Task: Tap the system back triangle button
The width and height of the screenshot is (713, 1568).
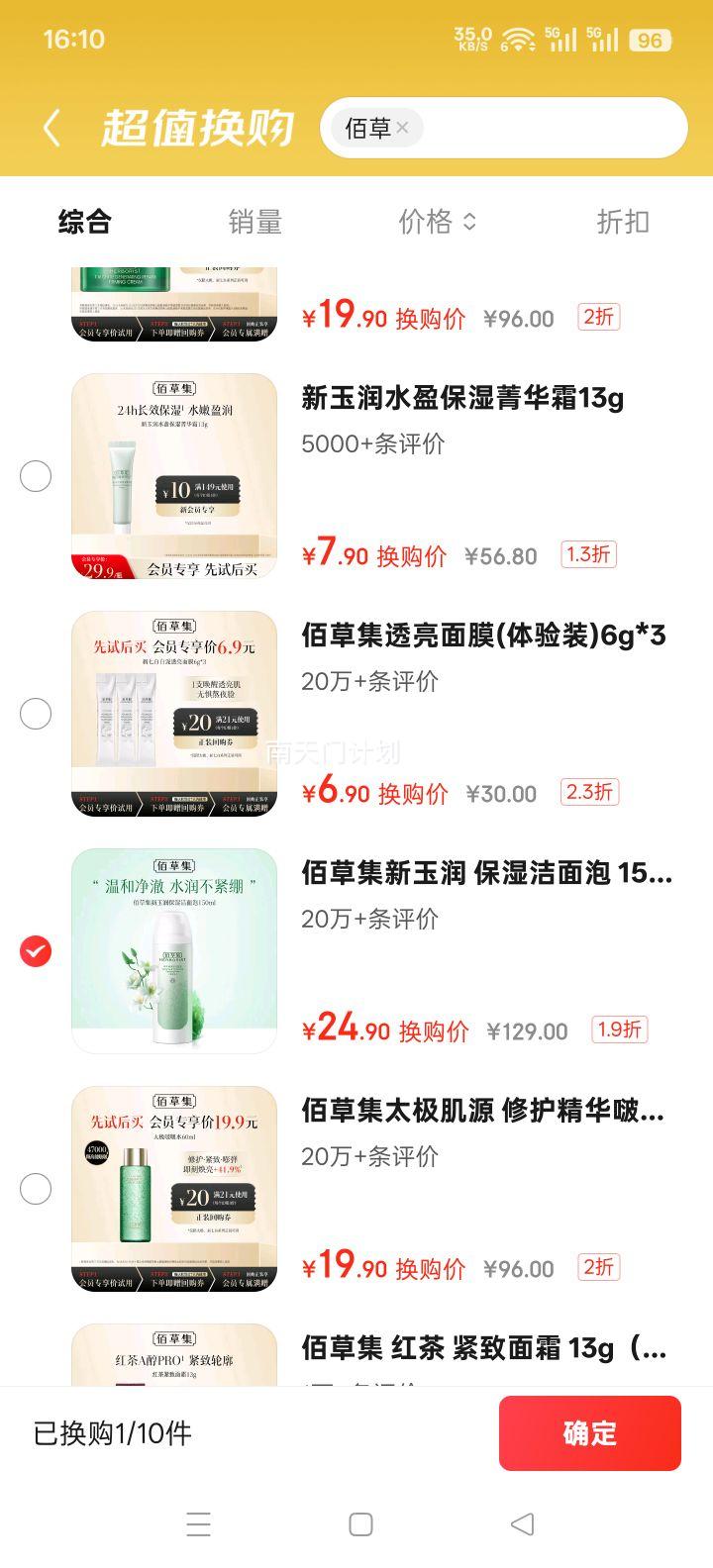Action: tap(519, 1524)
